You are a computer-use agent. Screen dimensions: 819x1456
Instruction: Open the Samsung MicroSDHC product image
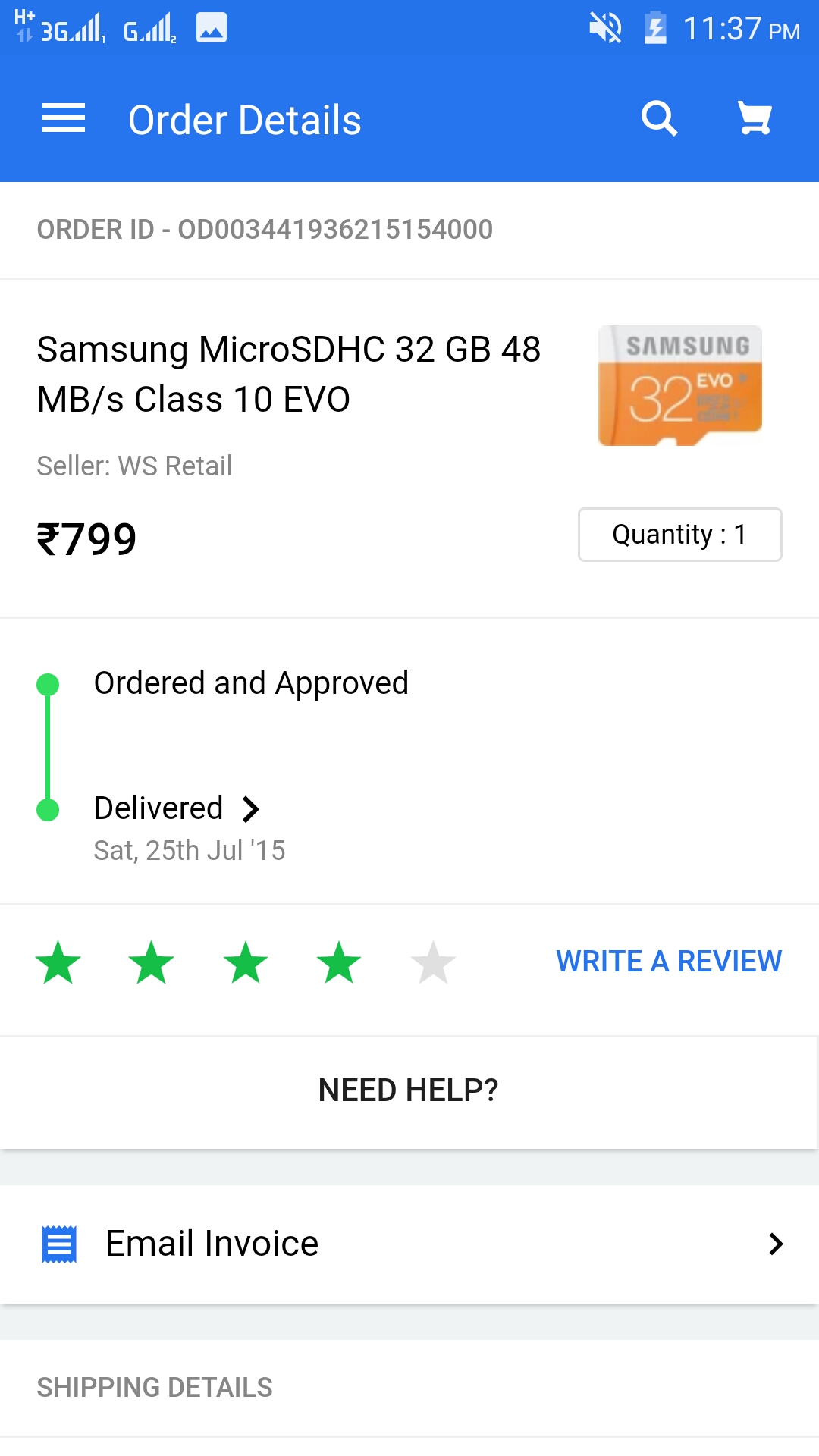click(679, 385)
